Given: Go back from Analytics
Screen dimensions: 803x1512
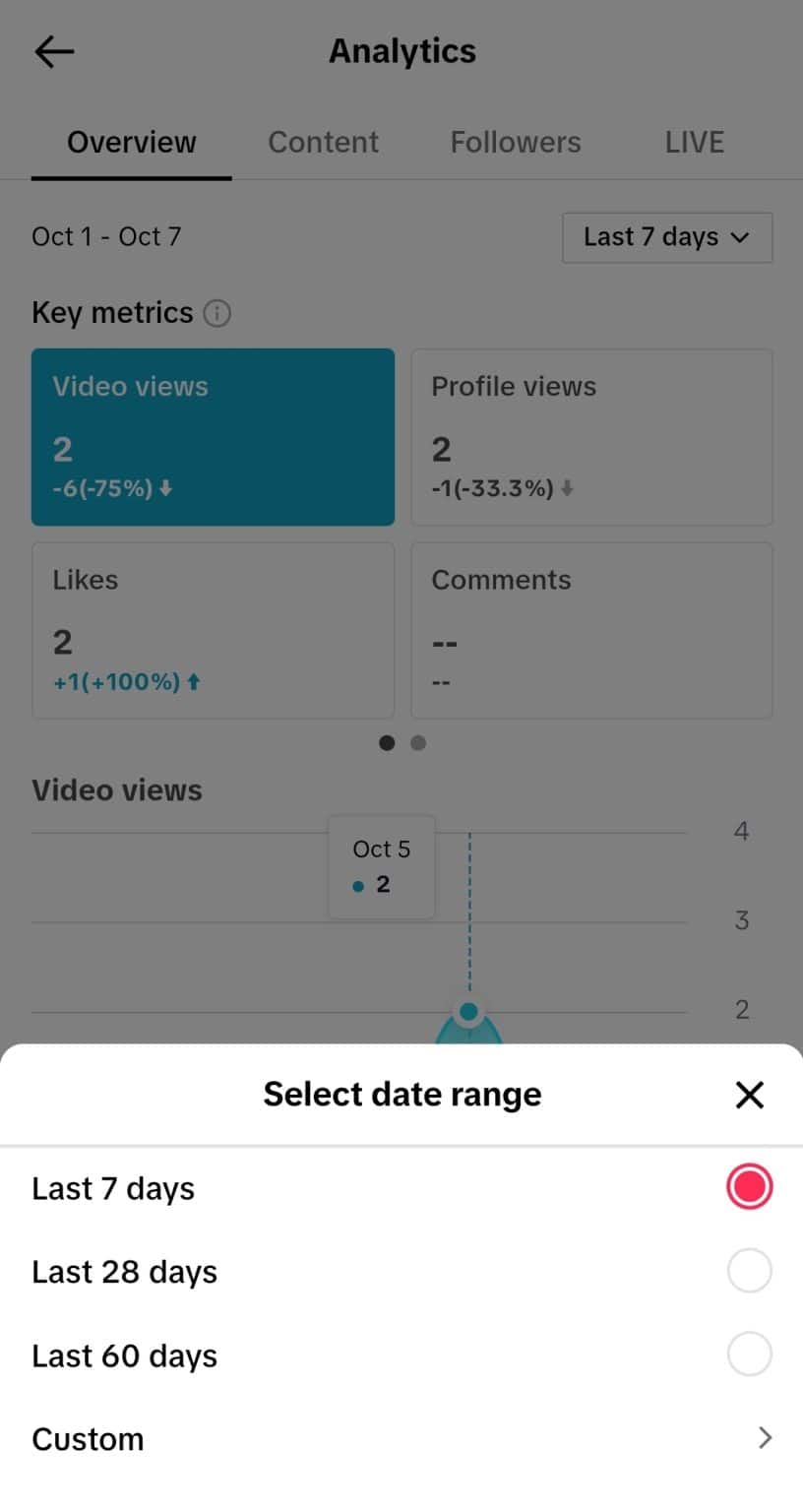Looking at the screenshot, I should pyautogui.click(x=54, y=51).
